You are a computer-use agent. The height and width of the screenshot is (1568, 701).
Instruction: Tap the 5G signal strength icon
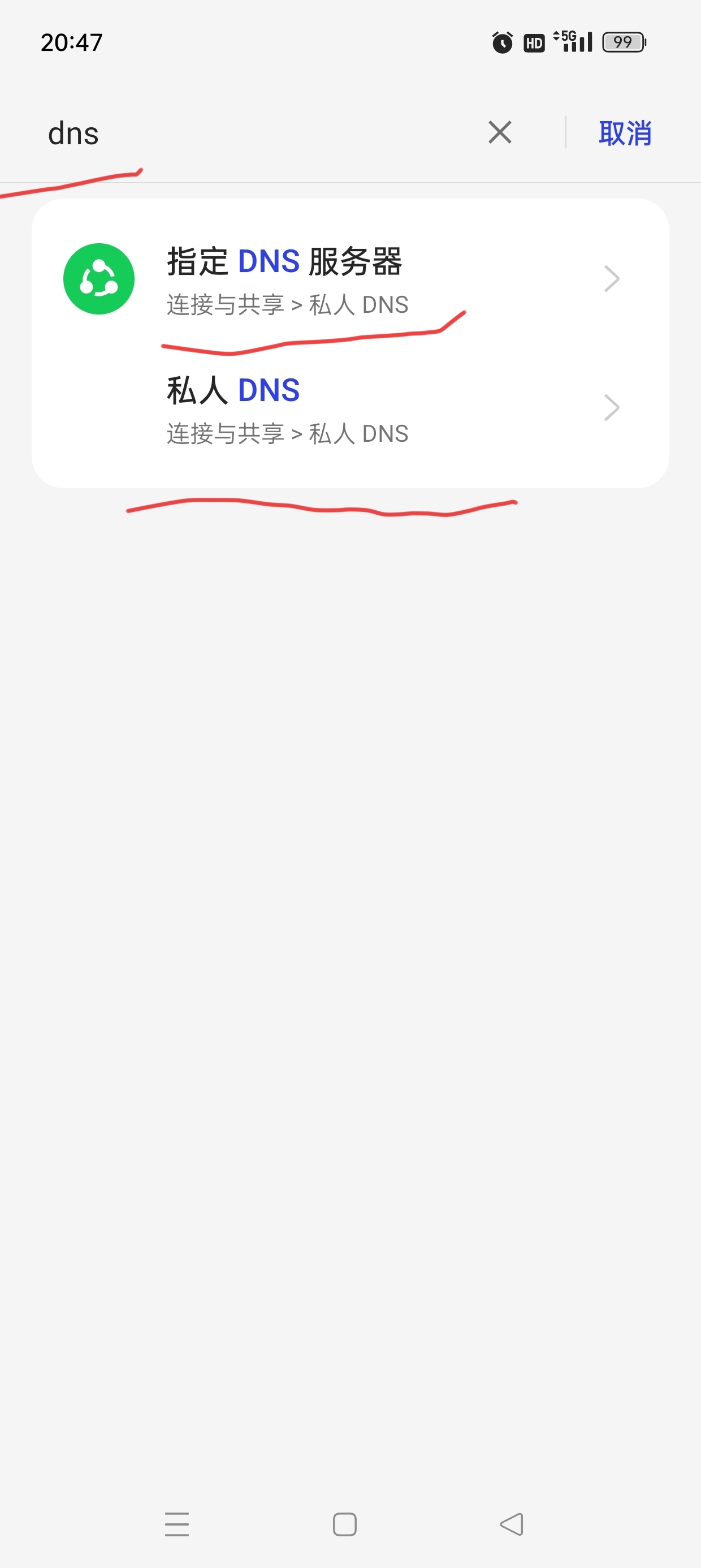[x=572, y=41]
